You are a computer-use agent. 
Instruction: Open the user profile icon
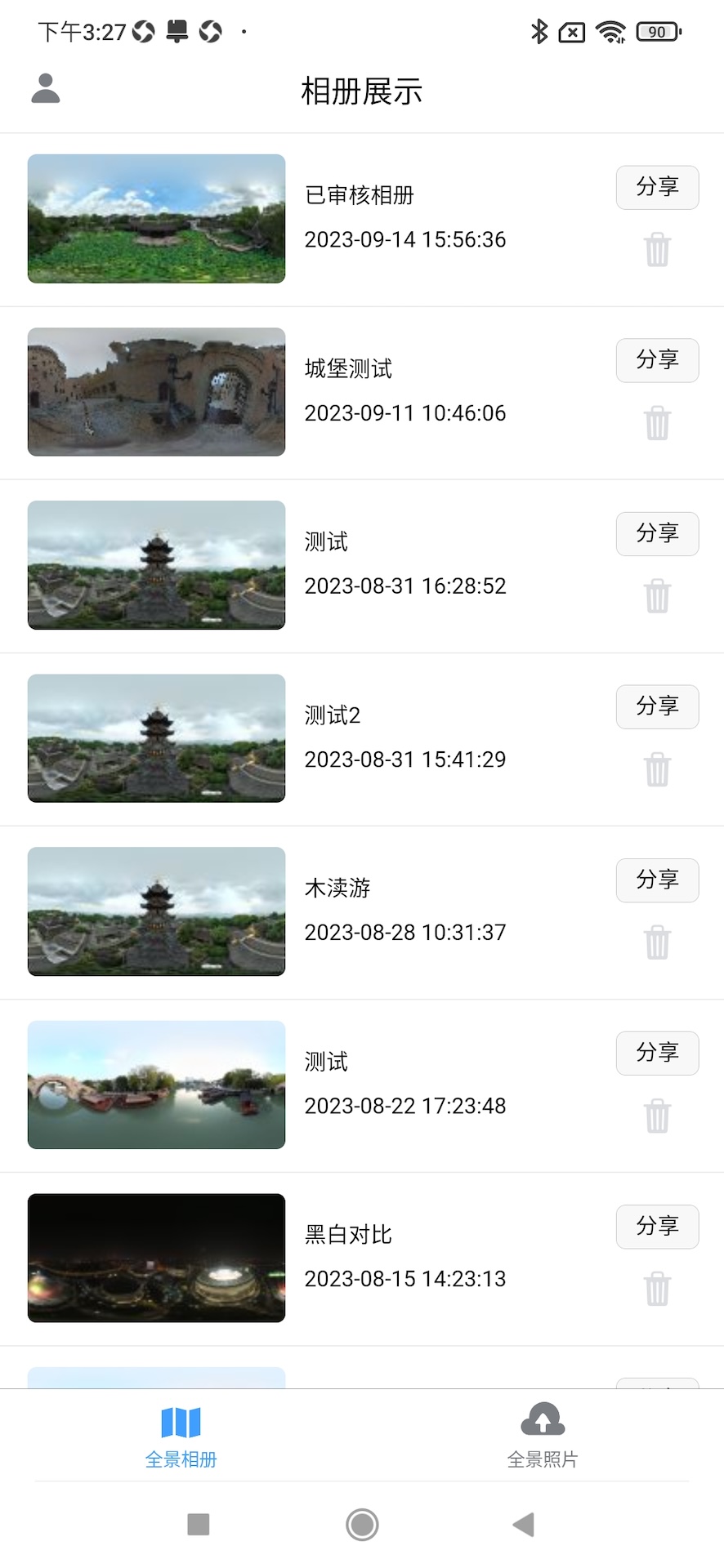pos(46,88)
